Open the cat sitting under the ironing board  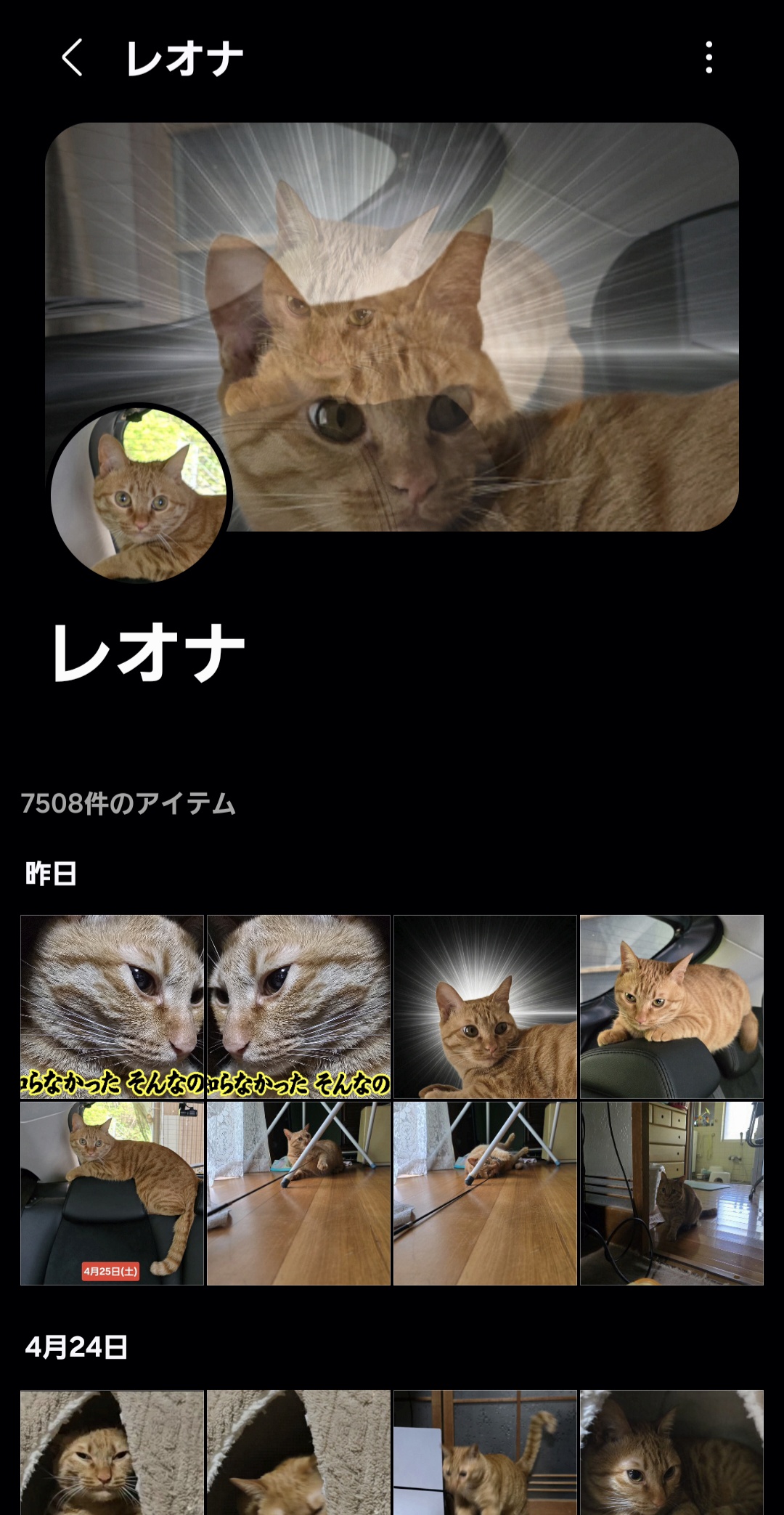pyautogui.click(x=298, y=1193)
